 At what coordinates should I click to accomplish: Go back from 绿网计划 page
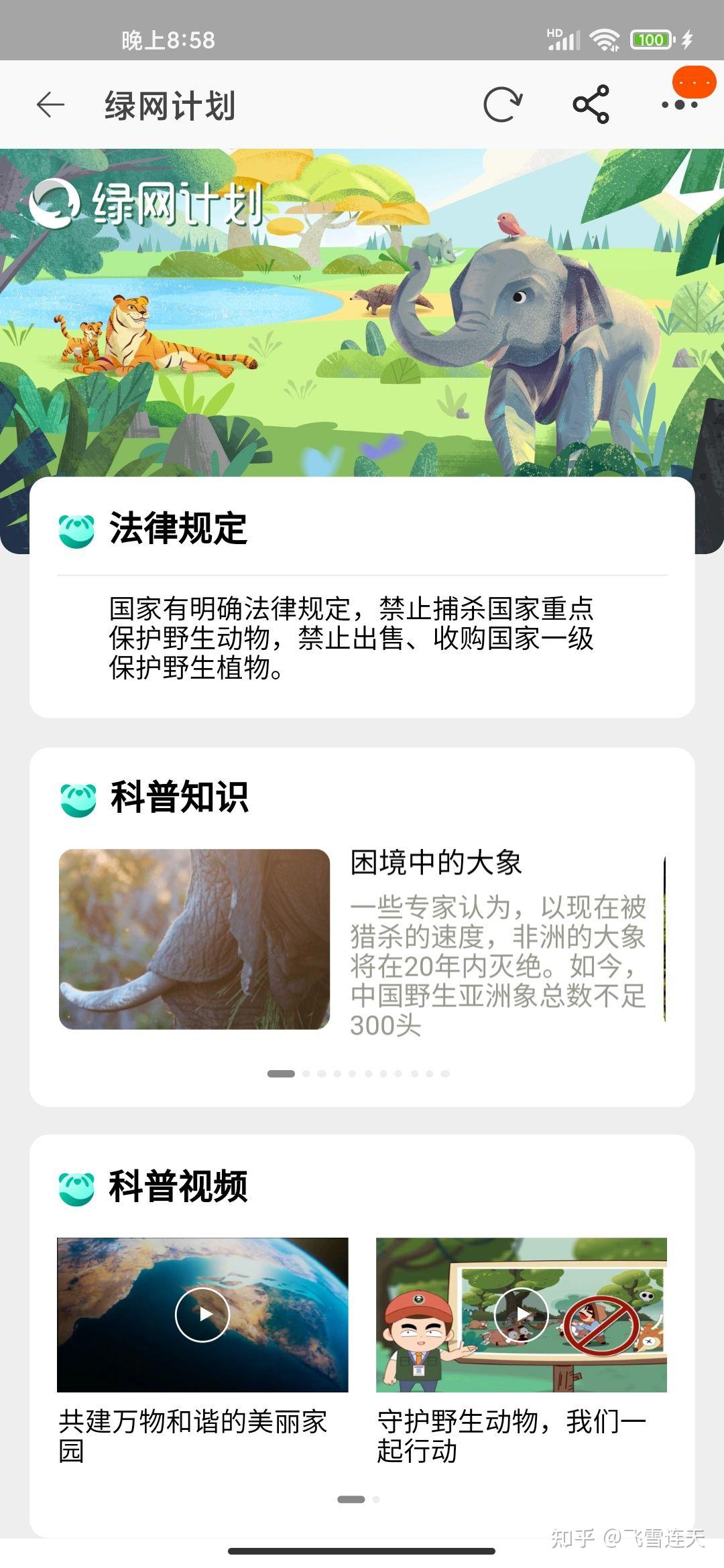pyautogui.click(x=50, y=105)
